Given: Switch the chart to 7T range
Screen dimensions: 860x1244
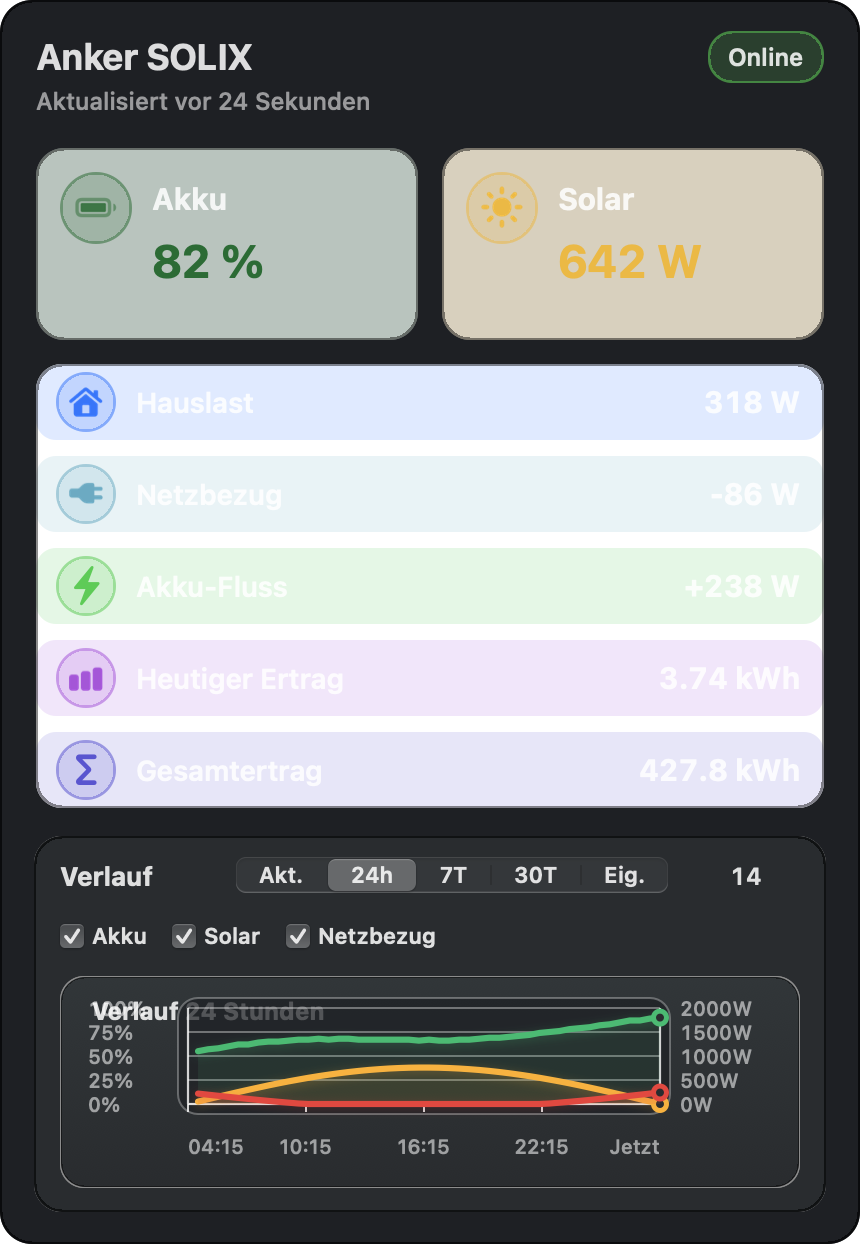Looking at the screenshot, I should [453, 875].
